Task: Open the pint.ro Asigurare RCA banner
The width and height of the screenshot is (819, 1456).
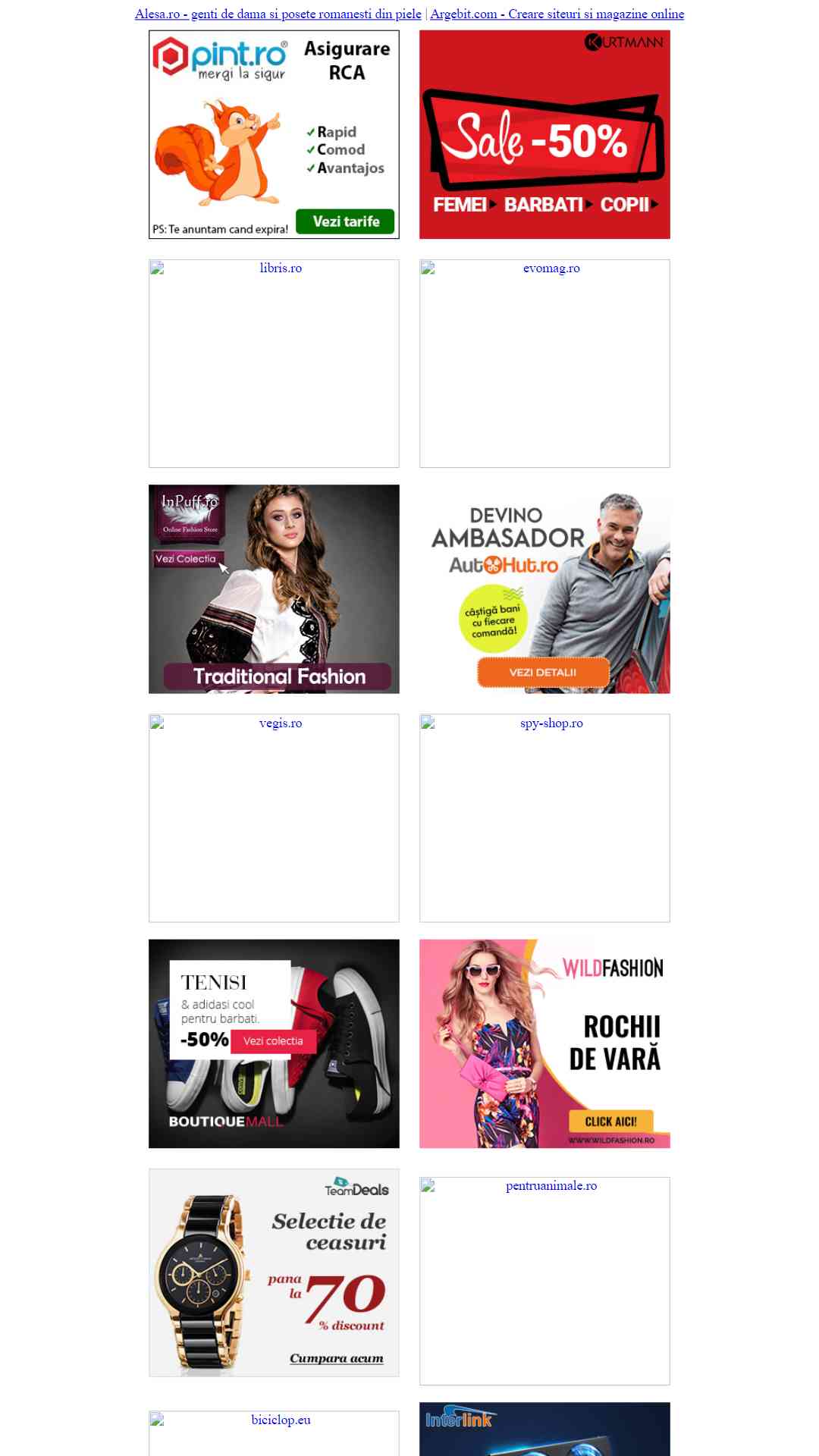Action: coord(274,134)
